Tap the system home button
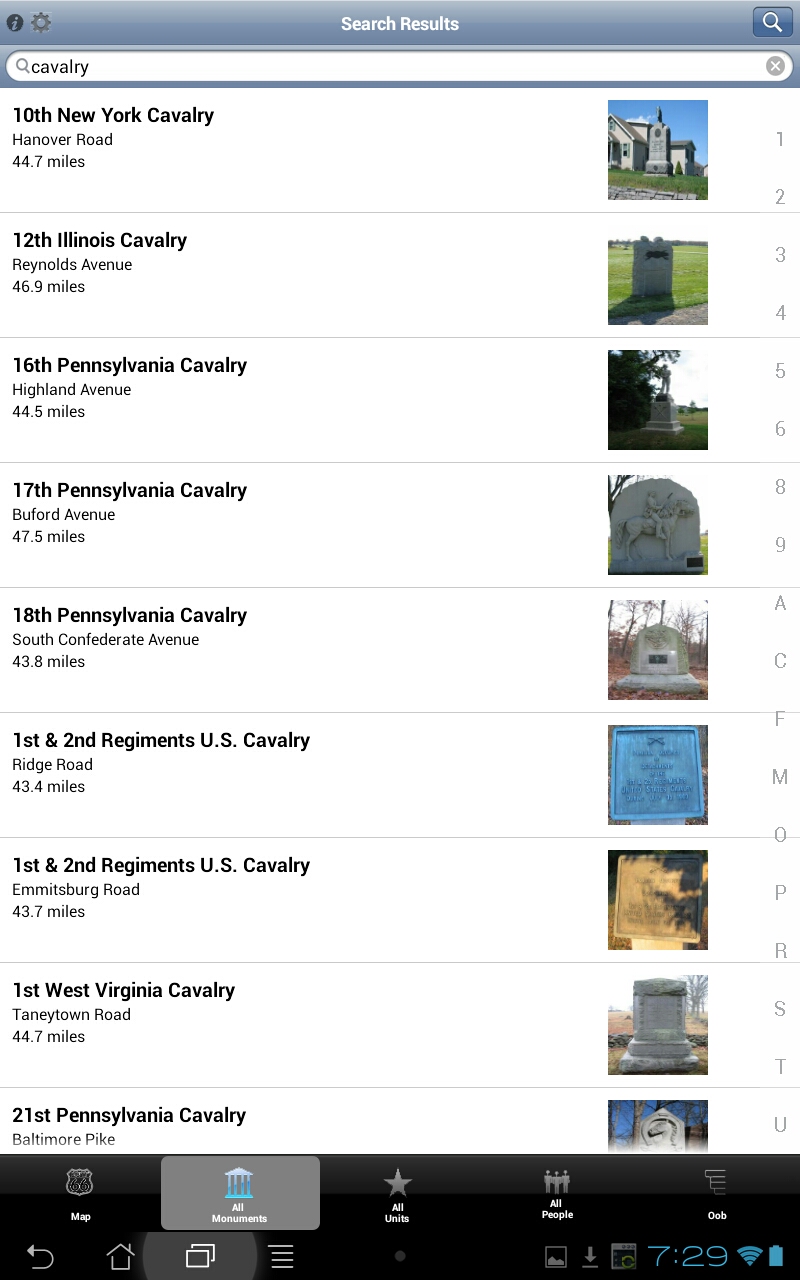 120,1256
